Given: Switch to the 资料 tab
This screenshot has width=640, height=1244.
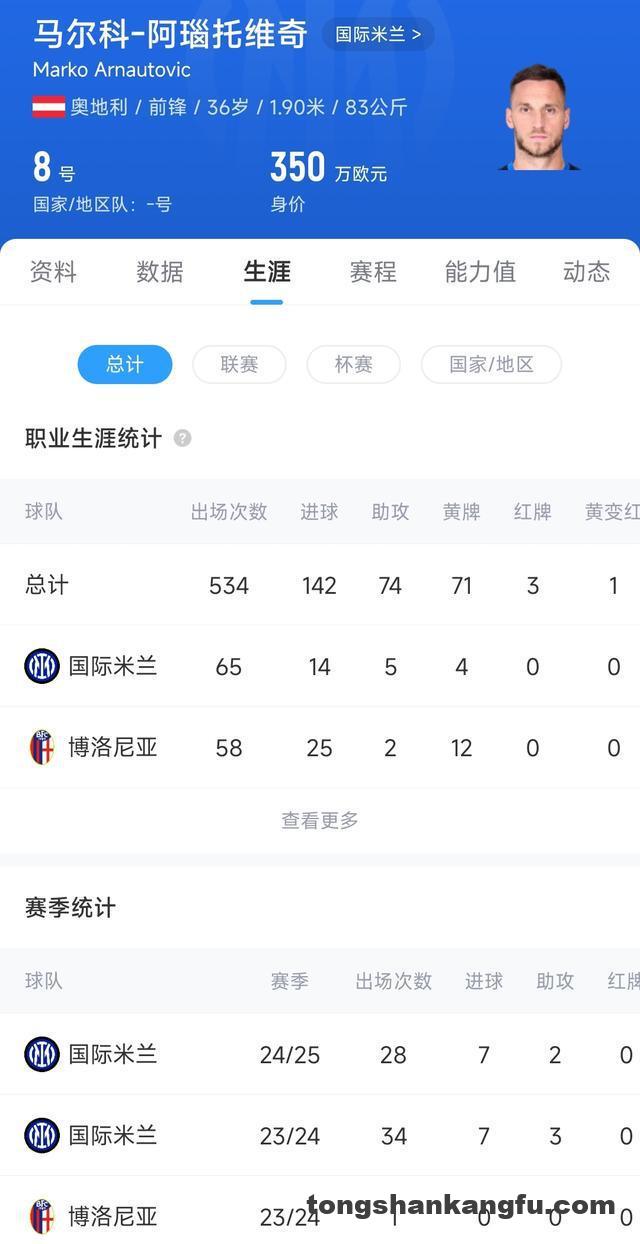Looking at the screenshot, I should point(53,272).
